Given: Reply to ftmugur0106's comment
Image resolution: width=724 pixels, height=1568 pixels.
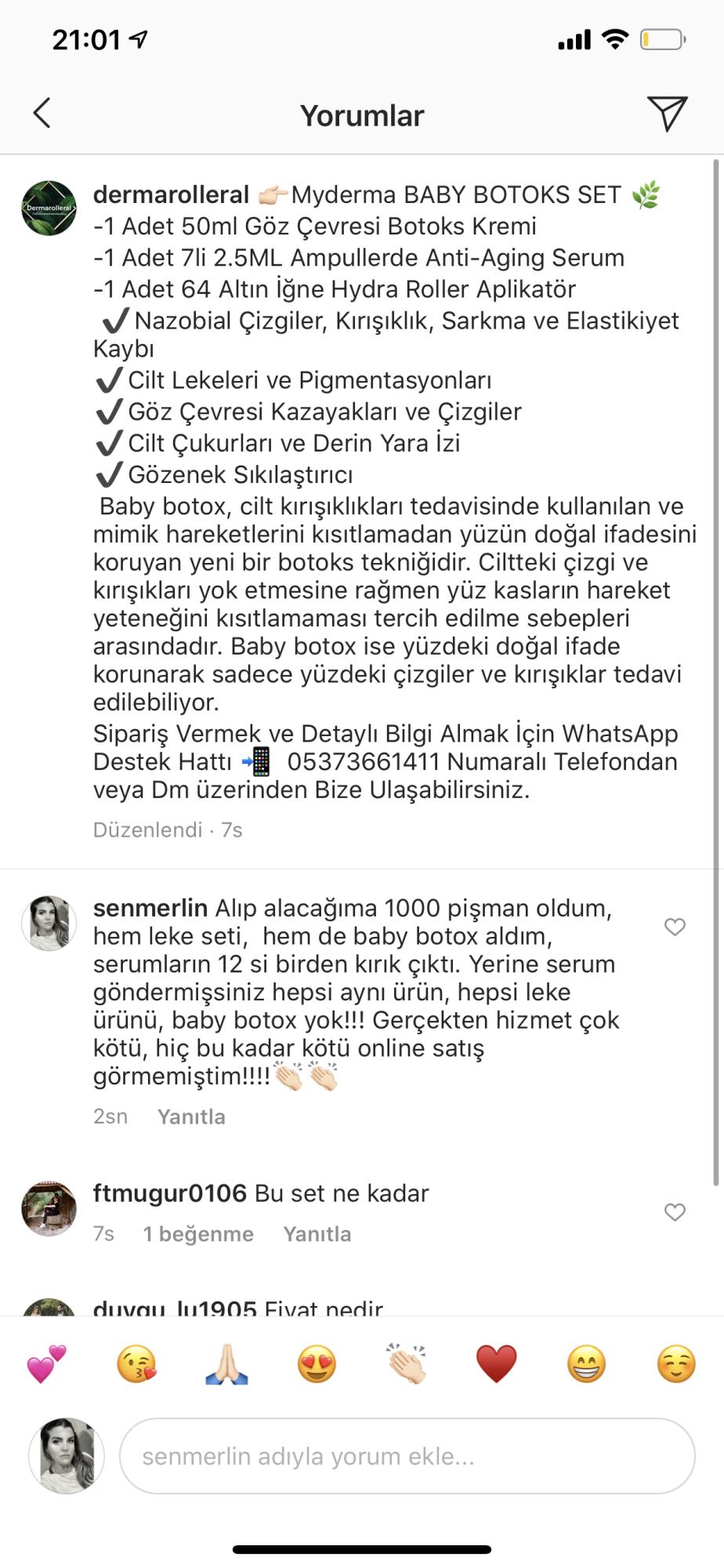Looking at the screenshot, I should click(x=317, y=1234).
